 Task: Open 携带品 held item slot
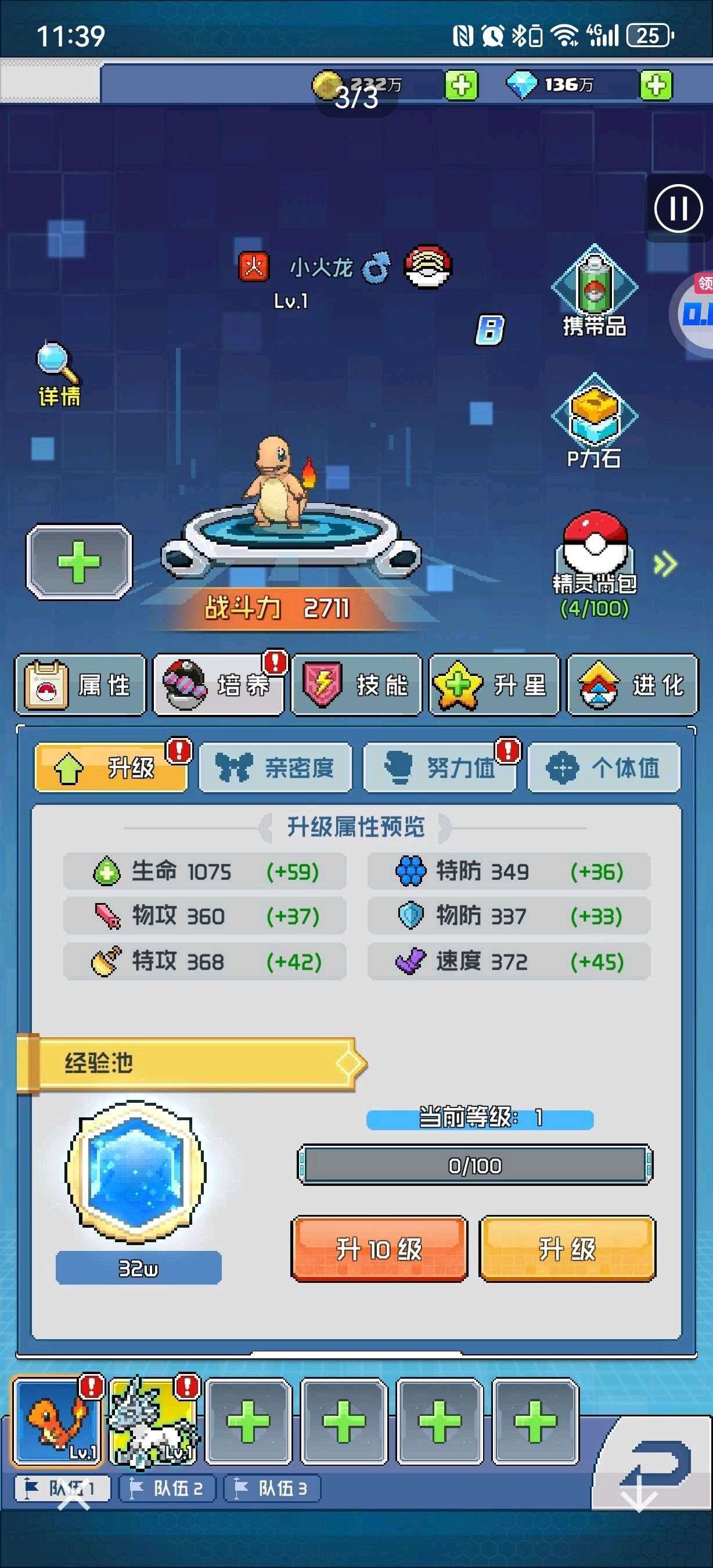point(594,291)
